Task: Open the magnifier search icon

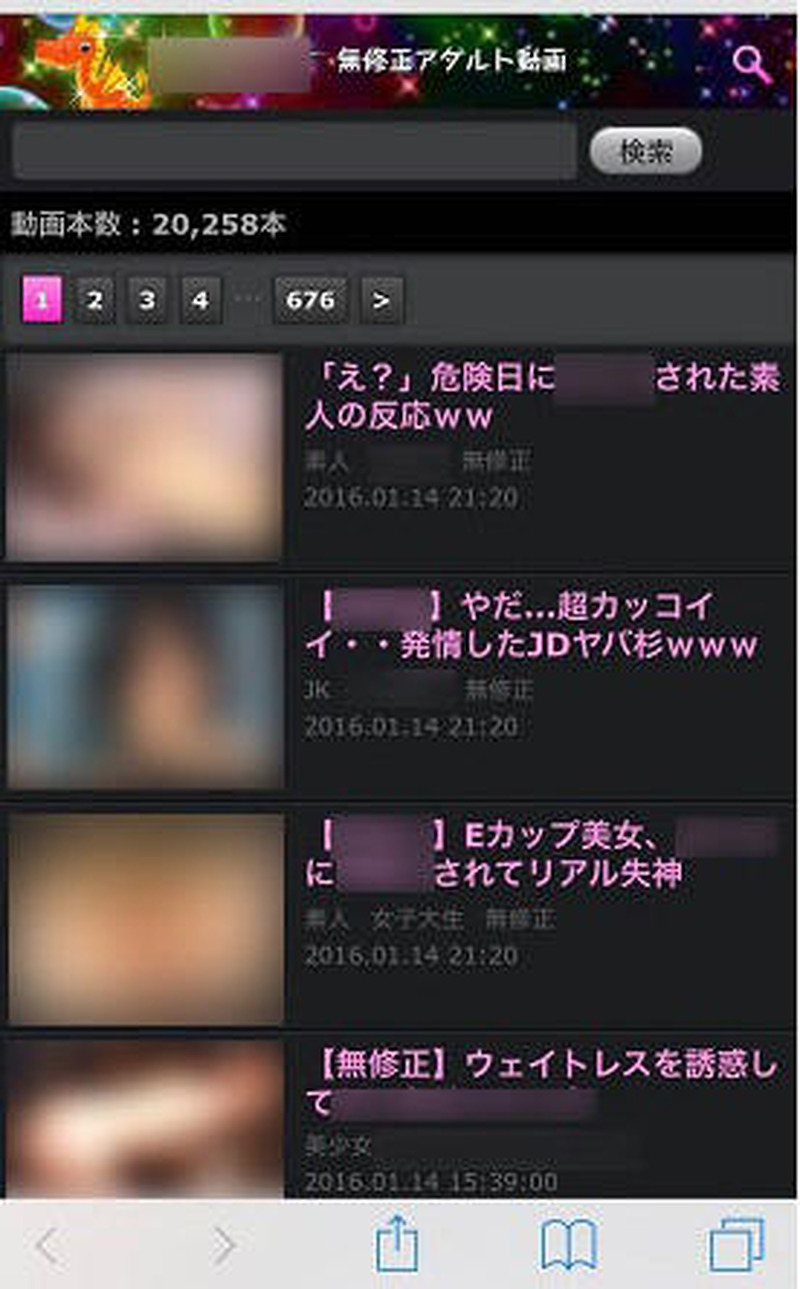Action: pos(751,65)
